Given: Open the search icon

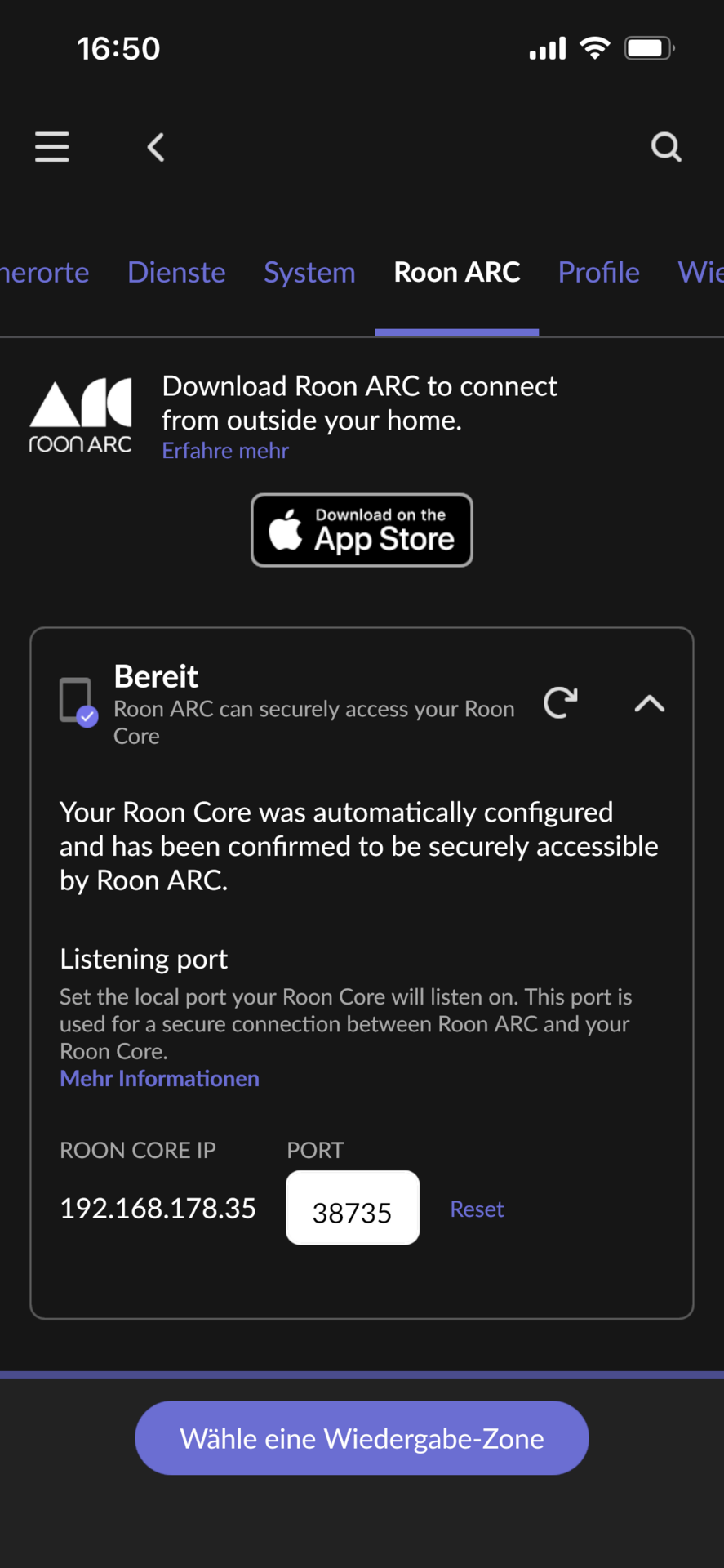Looking at the screenshot, I should 666,147.
